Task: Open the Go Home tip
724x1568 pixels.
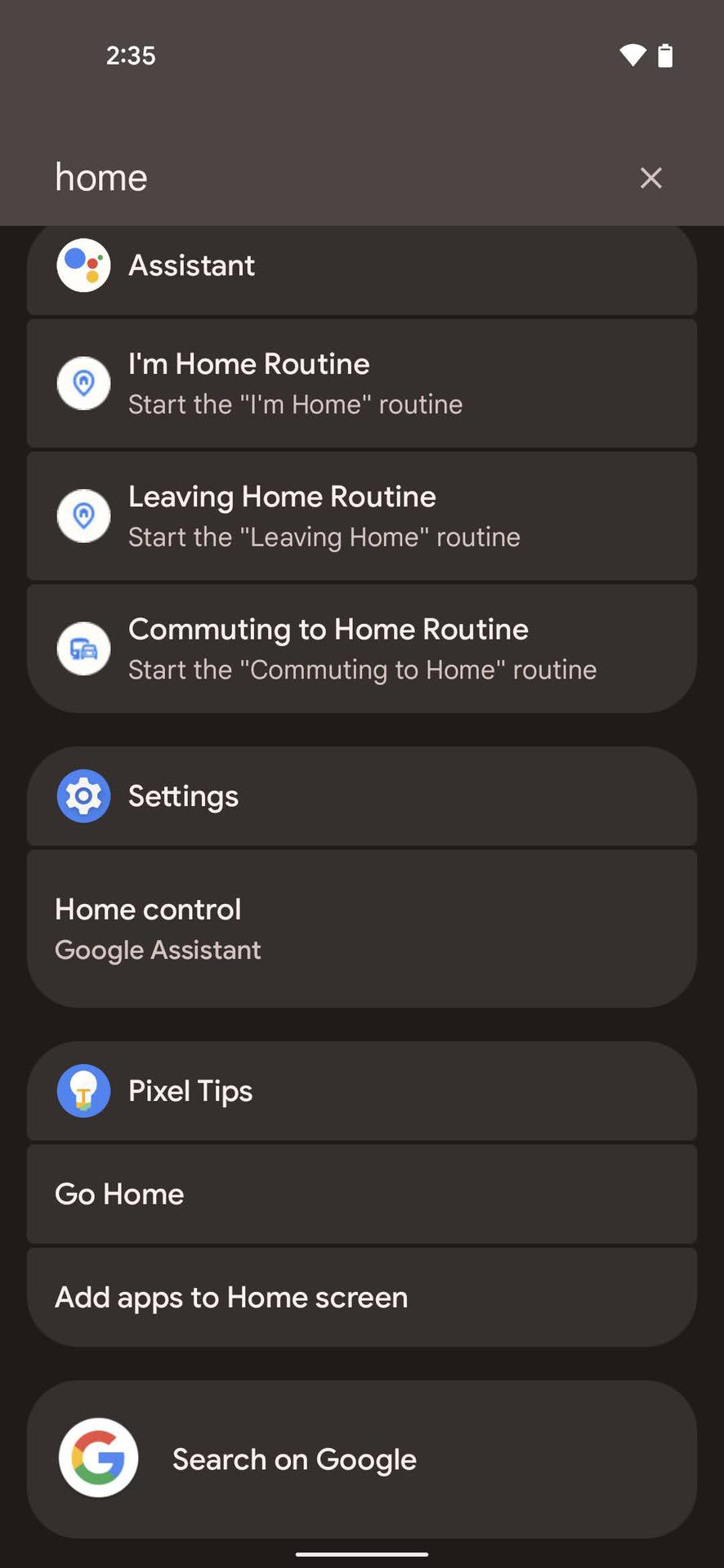Action: coord(361,1194)
